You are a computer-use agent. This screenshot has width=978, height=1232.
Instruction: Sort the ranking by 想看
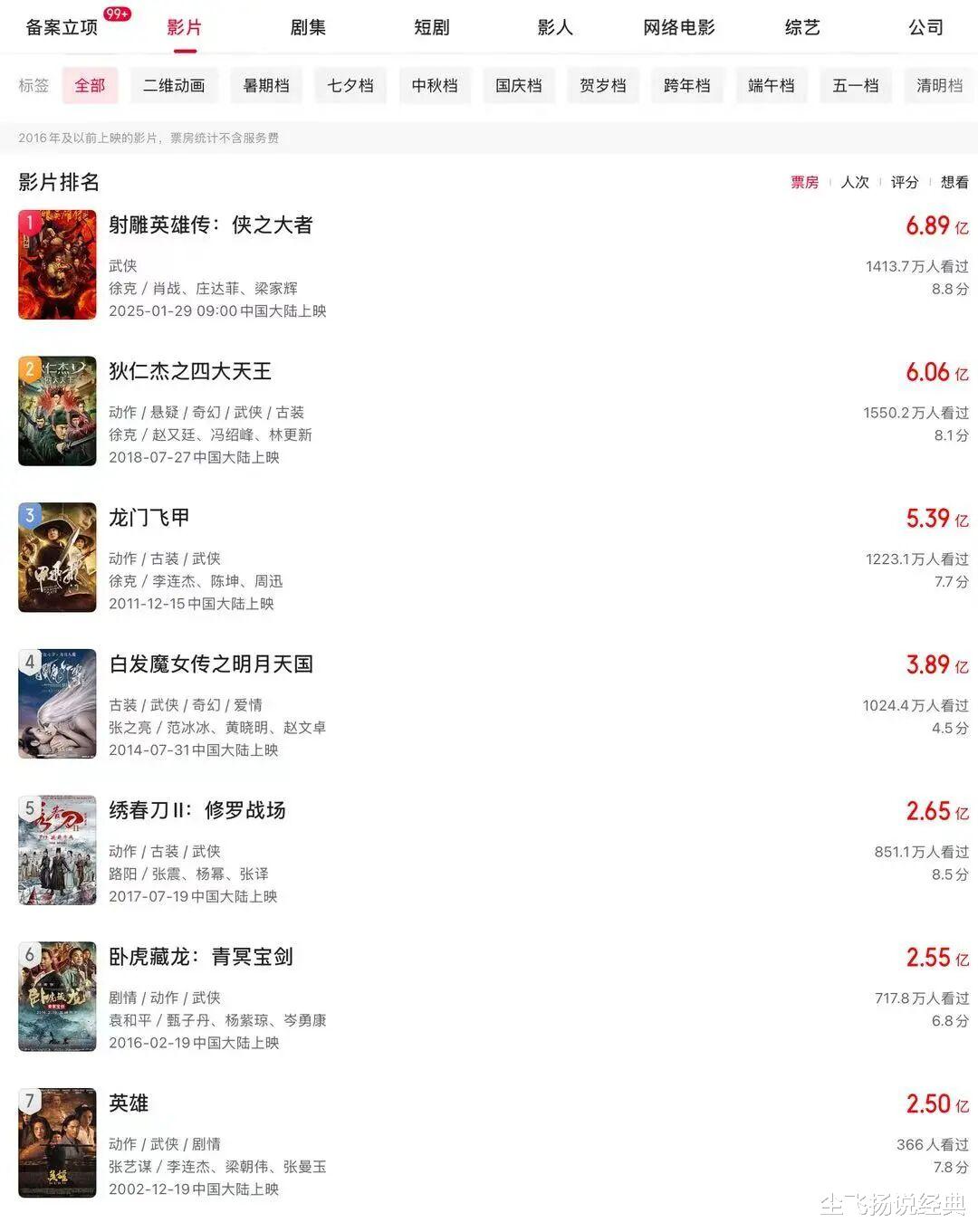(x=954, y=182)
